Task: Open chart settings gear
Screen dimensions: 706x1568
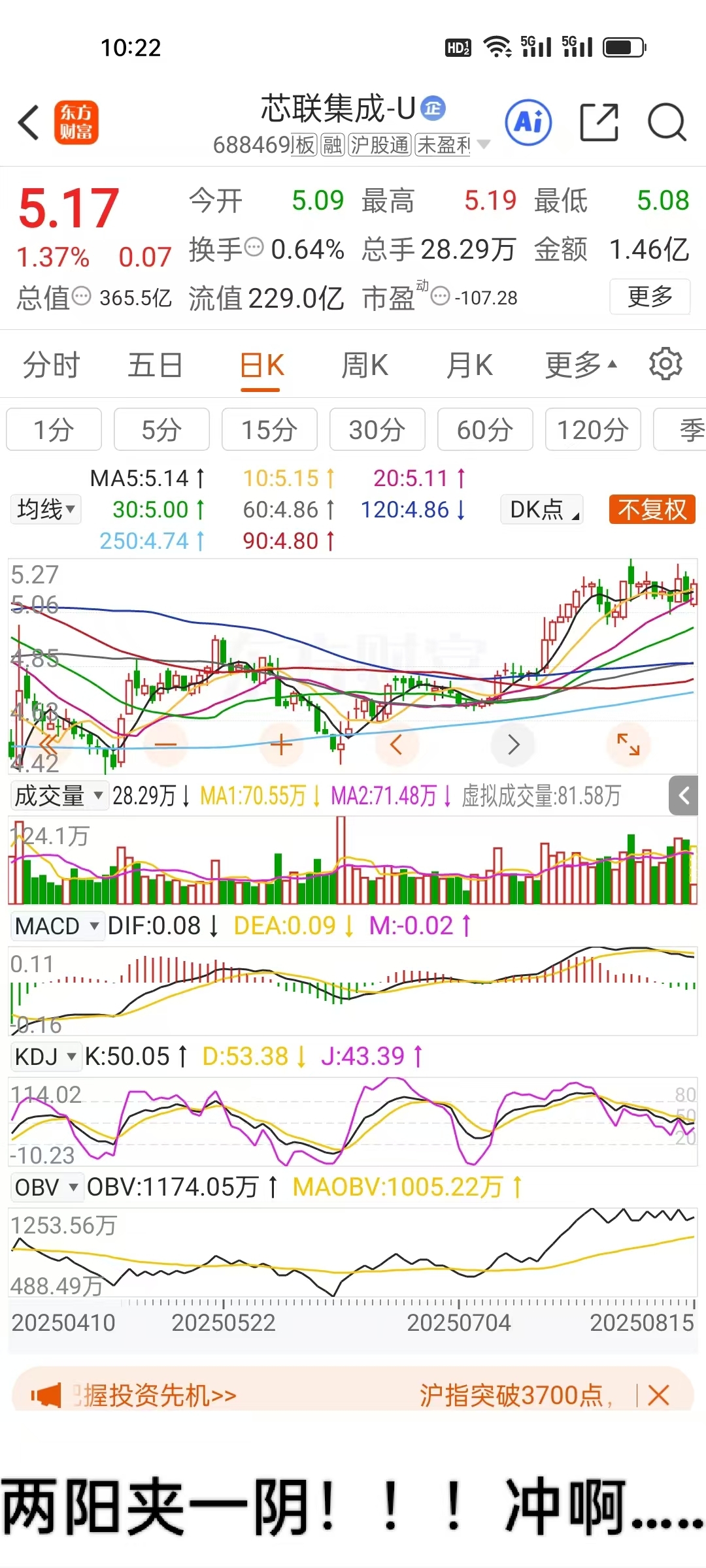Action: 665,364
